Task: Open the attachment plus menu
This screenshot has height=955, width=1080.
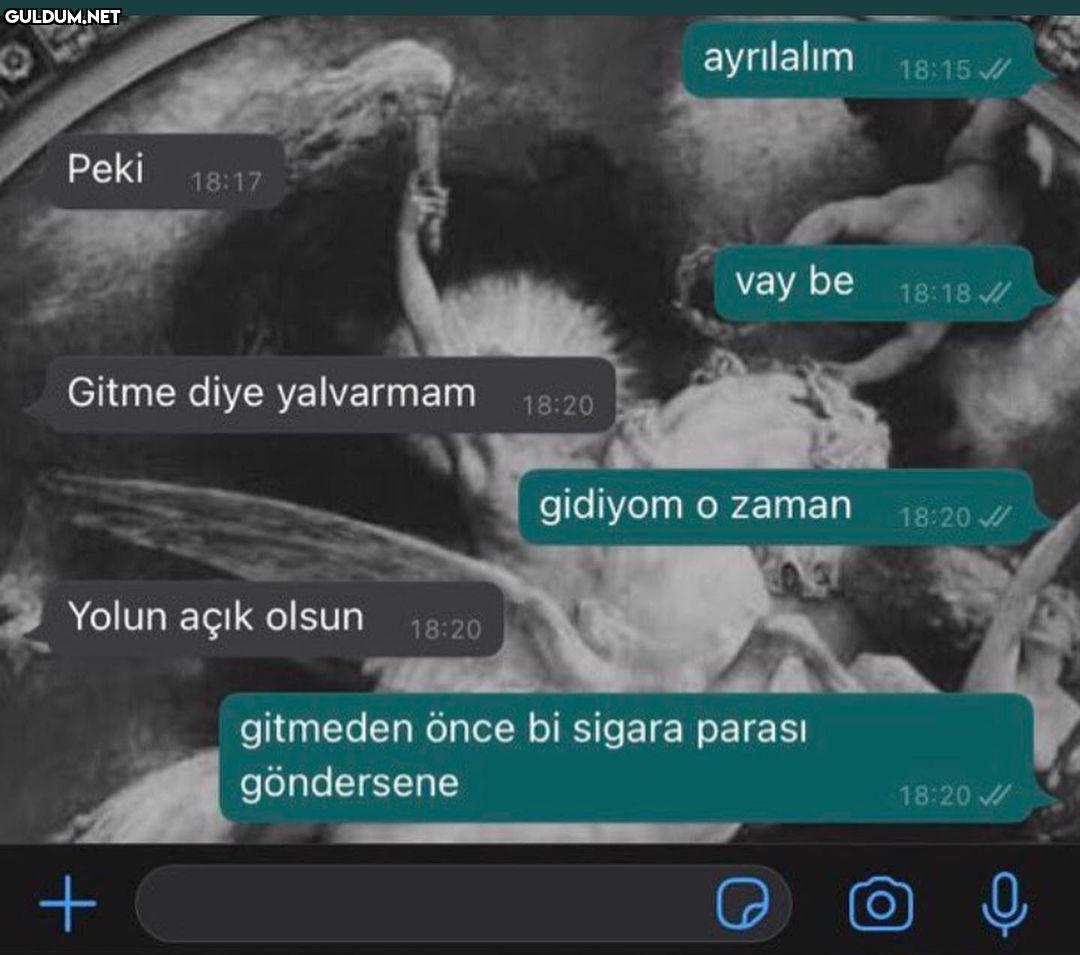Action: pyautogui.click(x=68, y=904)
